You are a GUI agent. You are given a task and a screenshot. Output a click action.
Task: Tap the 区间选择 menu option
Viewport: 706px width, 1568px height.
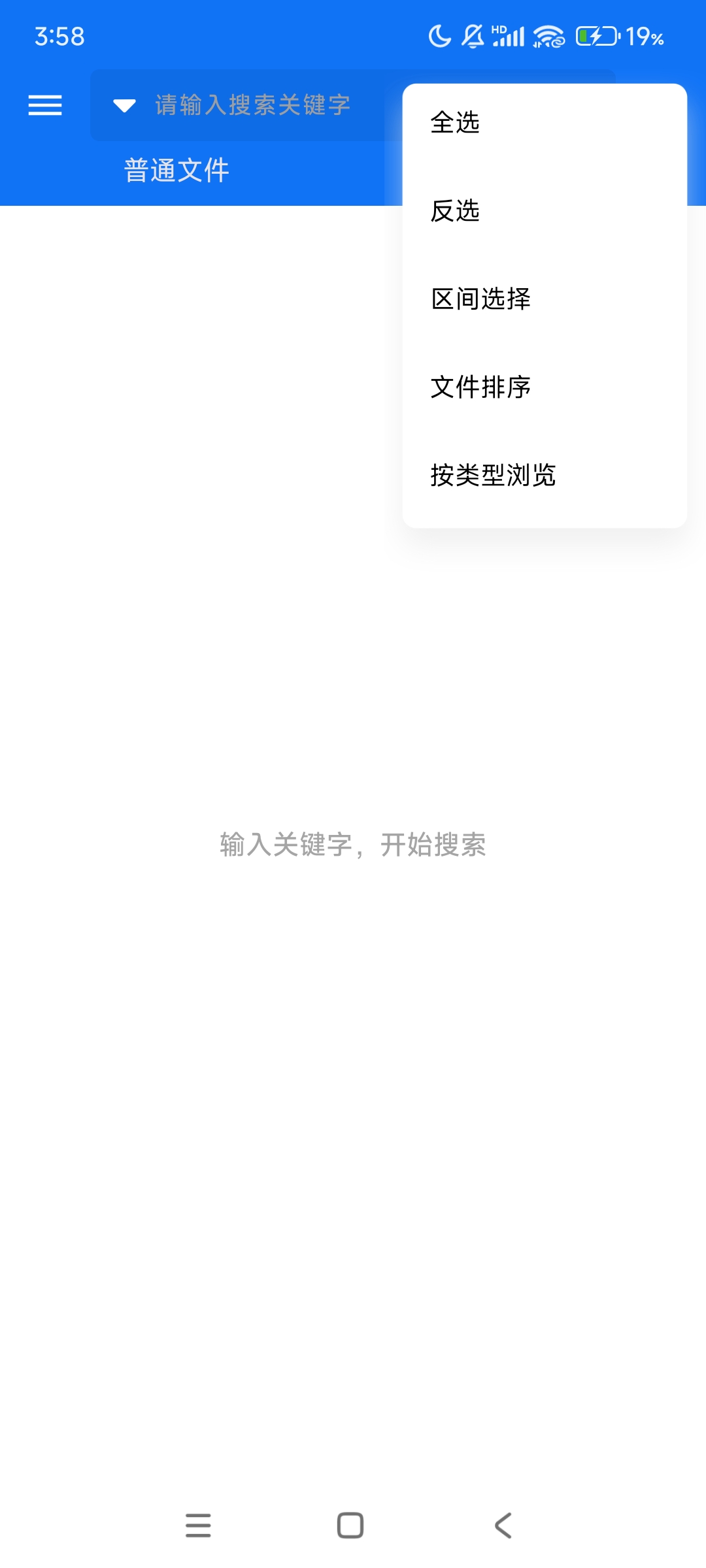pos(480,299)
